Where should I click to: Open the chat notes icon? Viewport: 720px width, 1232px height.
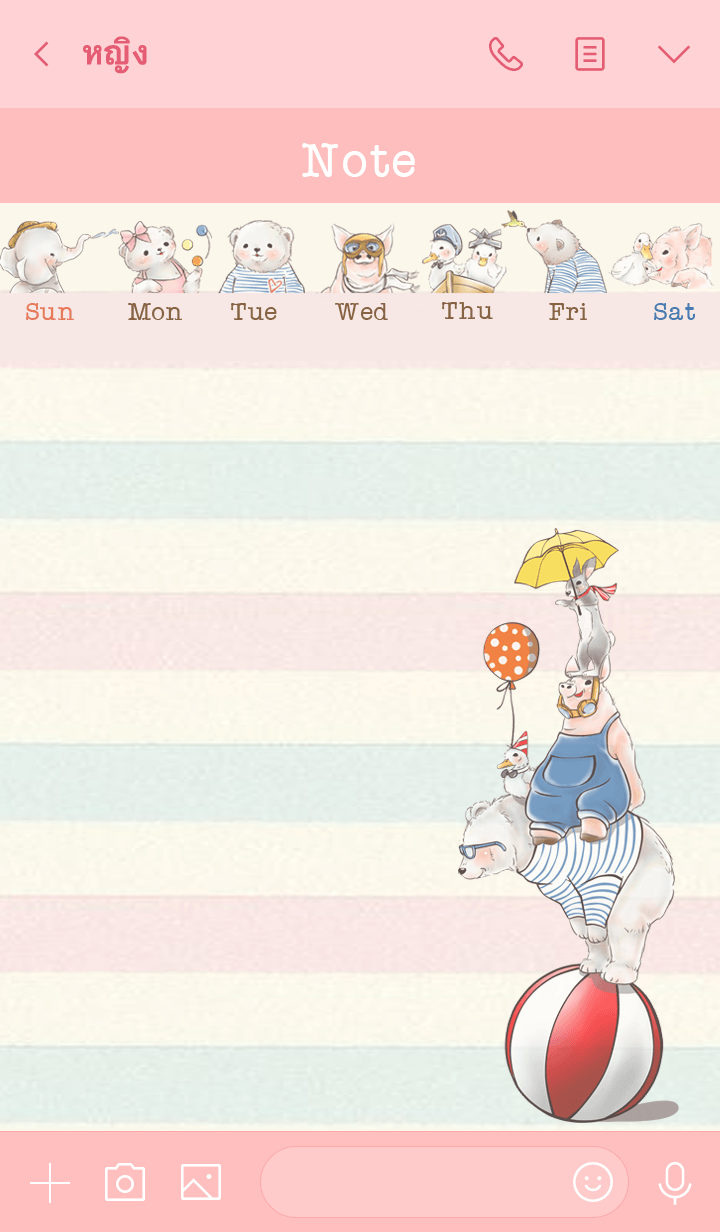(590, 54)
